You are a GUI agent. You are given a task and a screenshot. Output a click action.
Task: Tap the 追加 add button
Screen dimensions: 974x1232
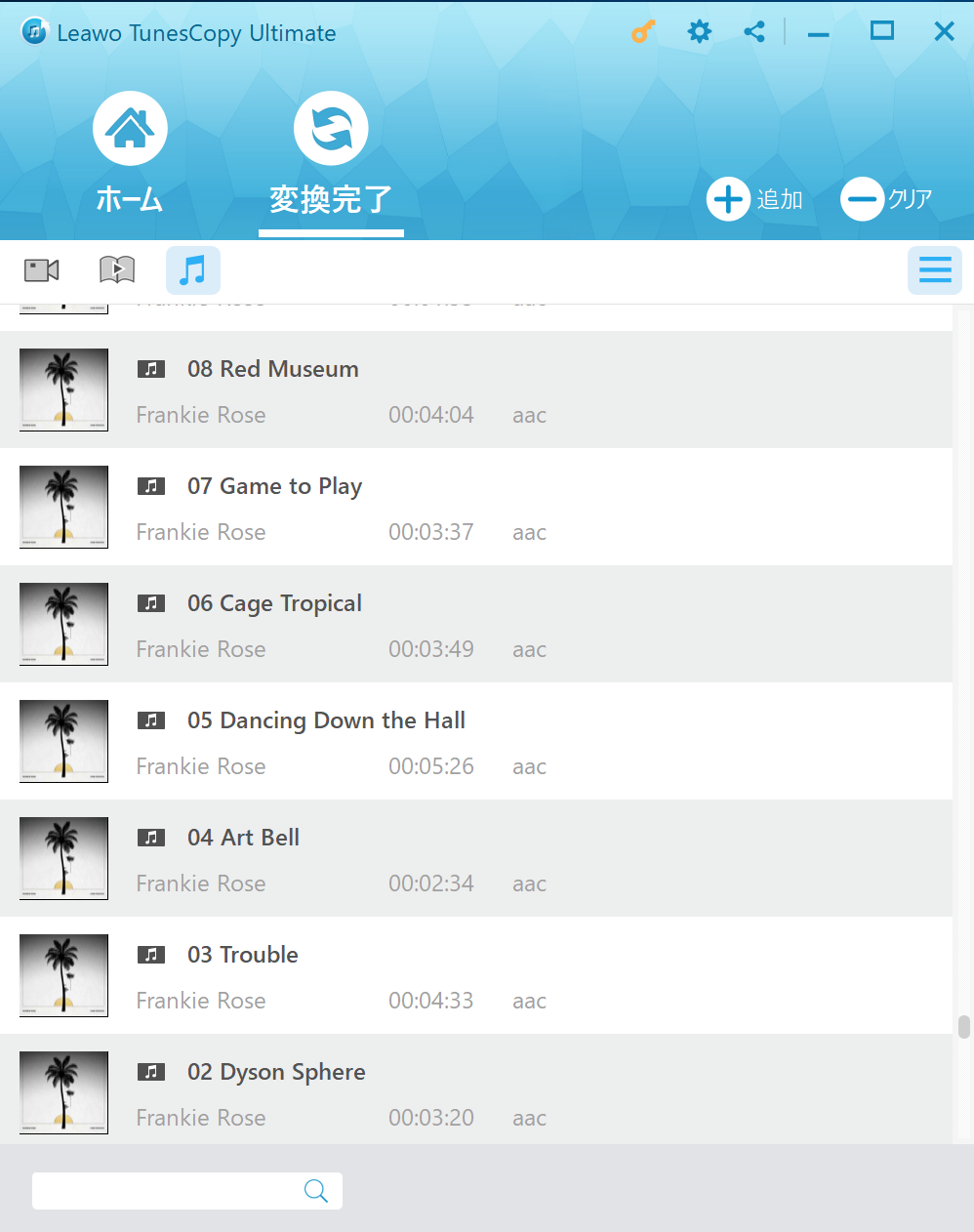coord(755,199)
